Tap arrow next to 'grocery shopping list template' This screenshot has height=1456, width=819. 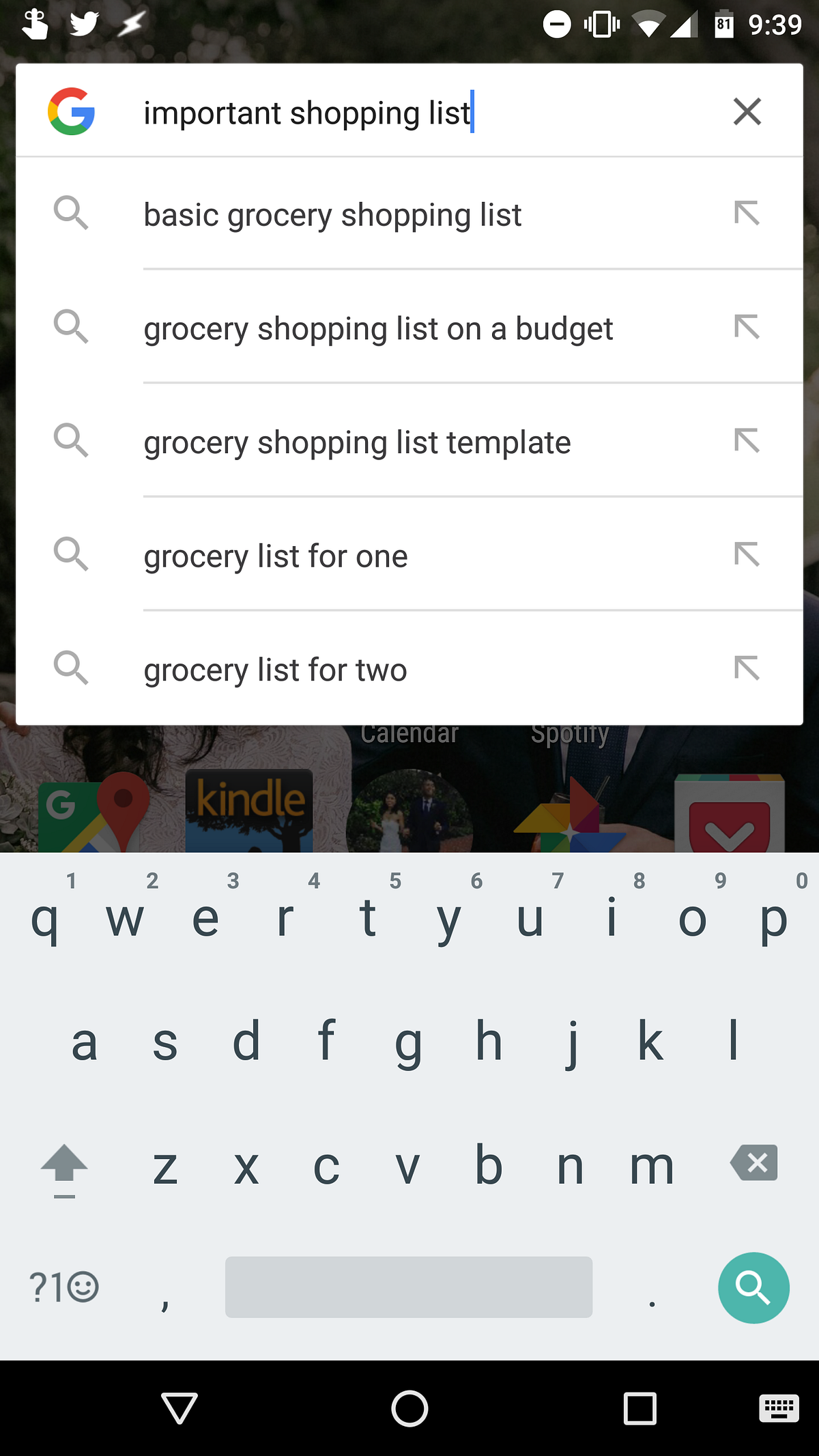(747, 441)
